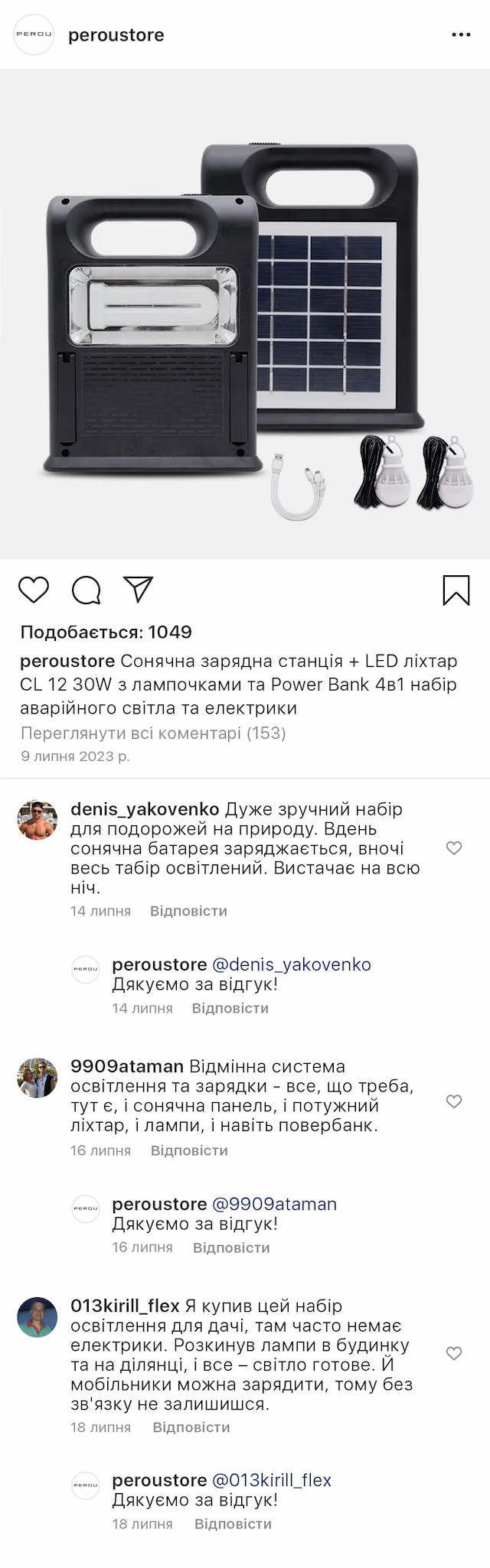Open the @denis_yakovenko mention link
Viewport: 490px width, 1568px height.
[x=291, y=965]
